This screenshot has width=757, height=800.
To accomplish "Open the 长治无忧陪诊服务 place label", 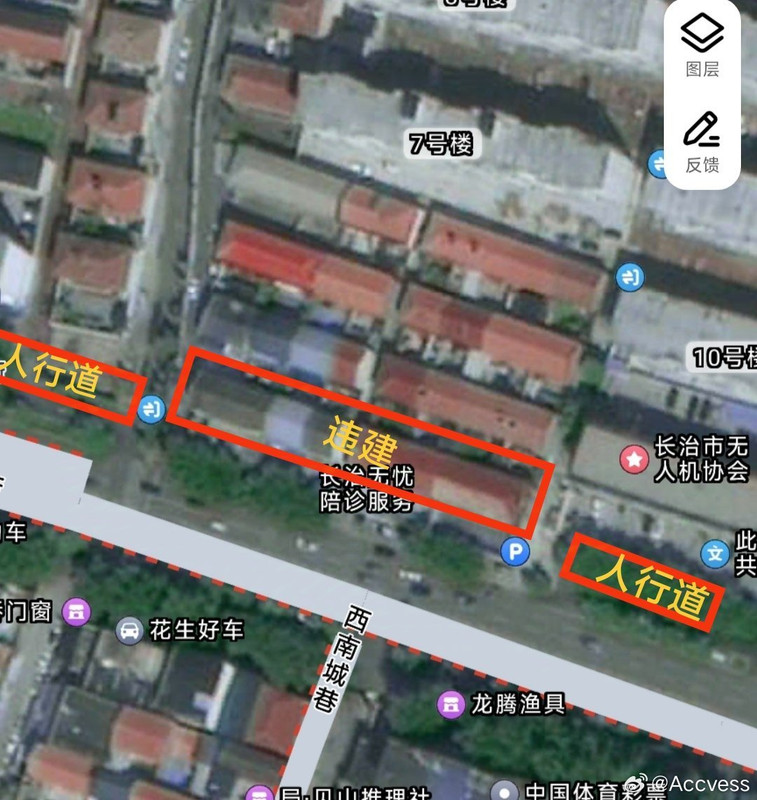I will pyautogui.click(x=365, y=492).
